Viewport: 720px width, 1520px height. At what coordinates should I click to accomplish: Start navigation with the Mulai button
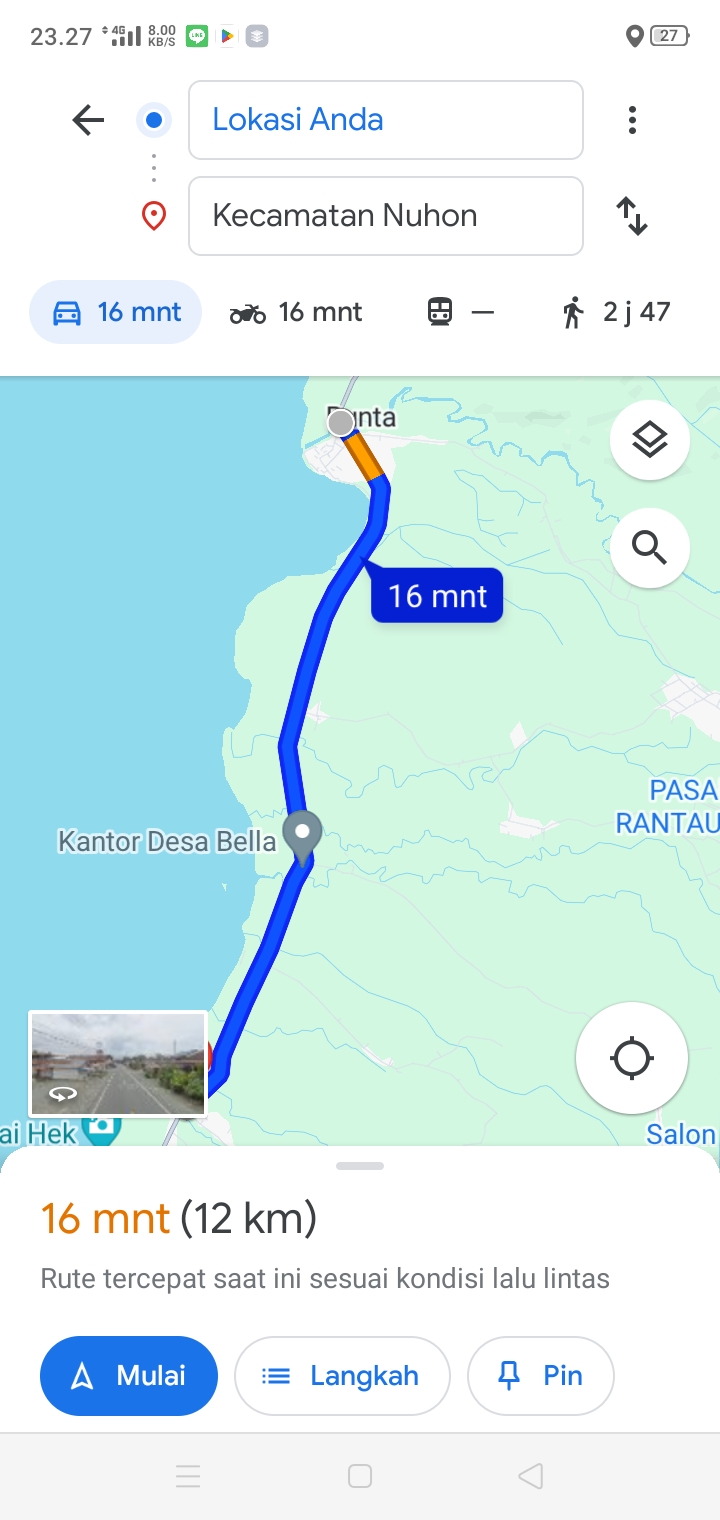(x=129, y=1376)
